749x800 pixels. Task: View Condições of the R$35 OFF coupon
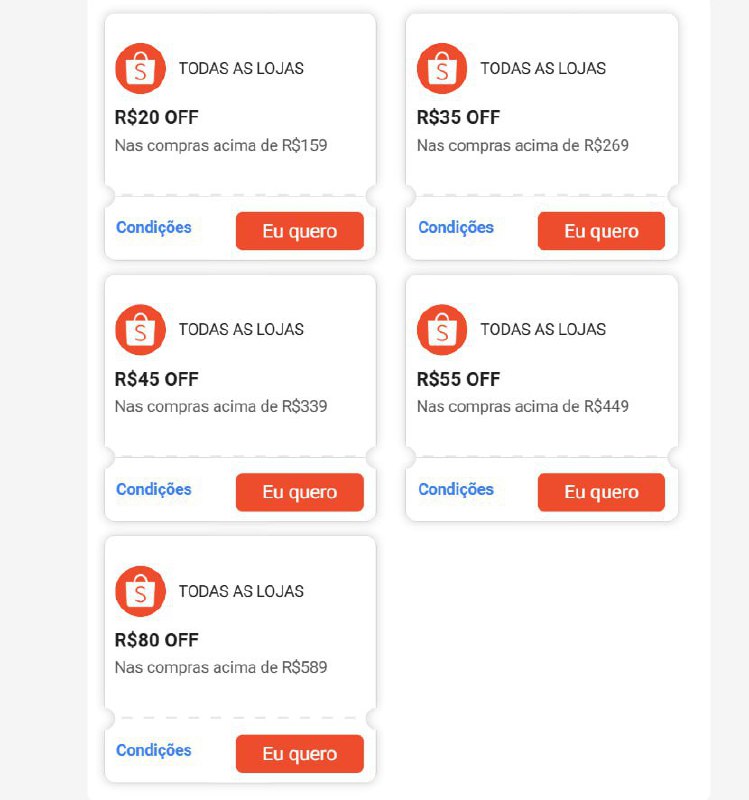[455, 227]
